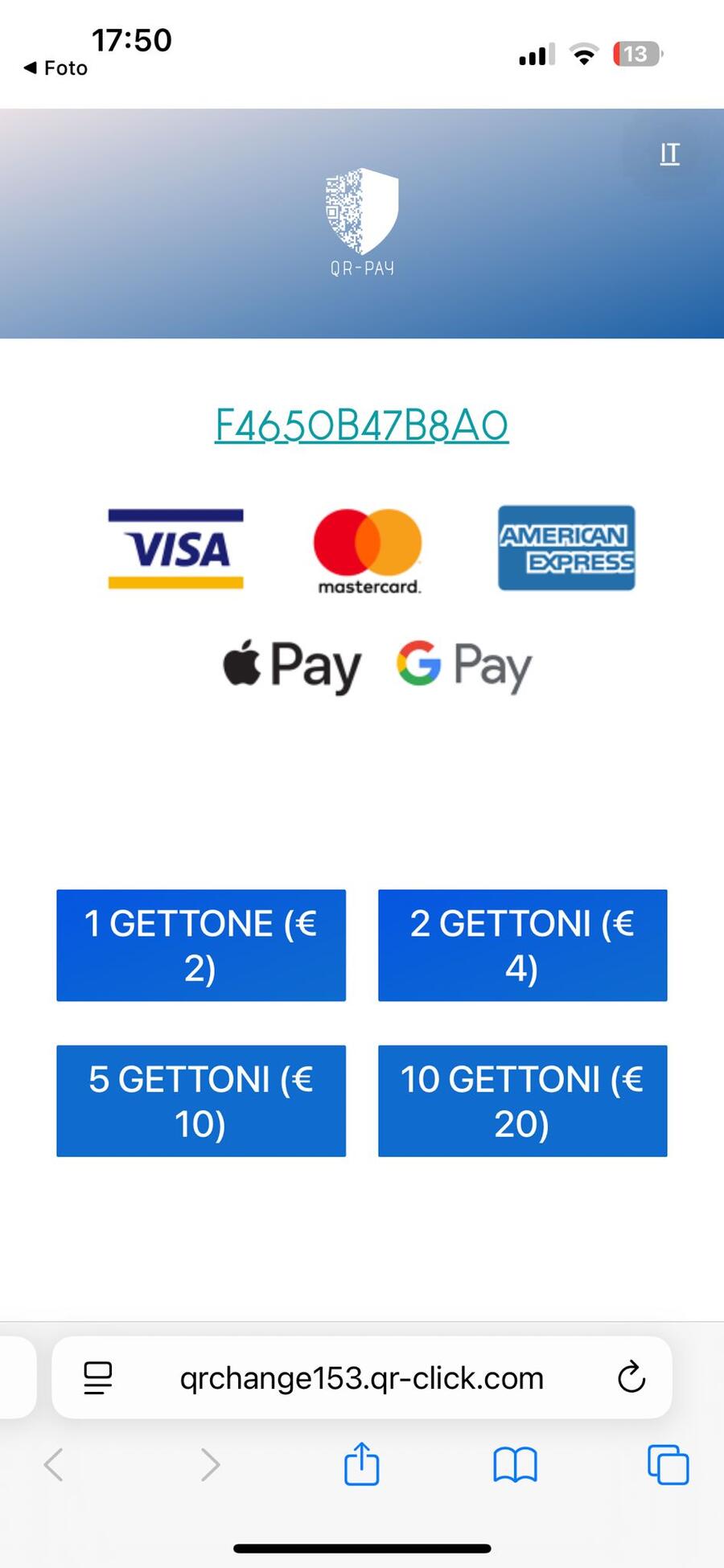Open the F4650B47B8A0 code link

(361, 425)
